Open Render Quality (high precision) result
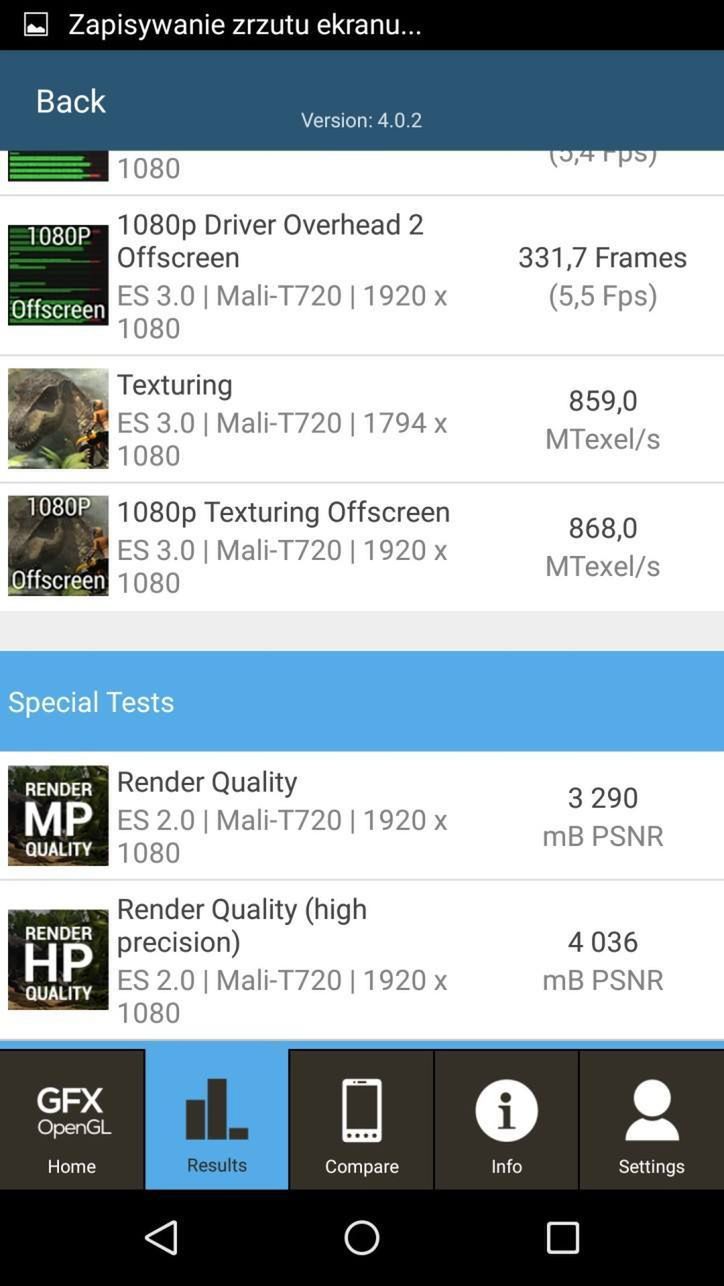The height and width of the screenshot is (1286, 724). pyautogui.click(x=362, y=959)
